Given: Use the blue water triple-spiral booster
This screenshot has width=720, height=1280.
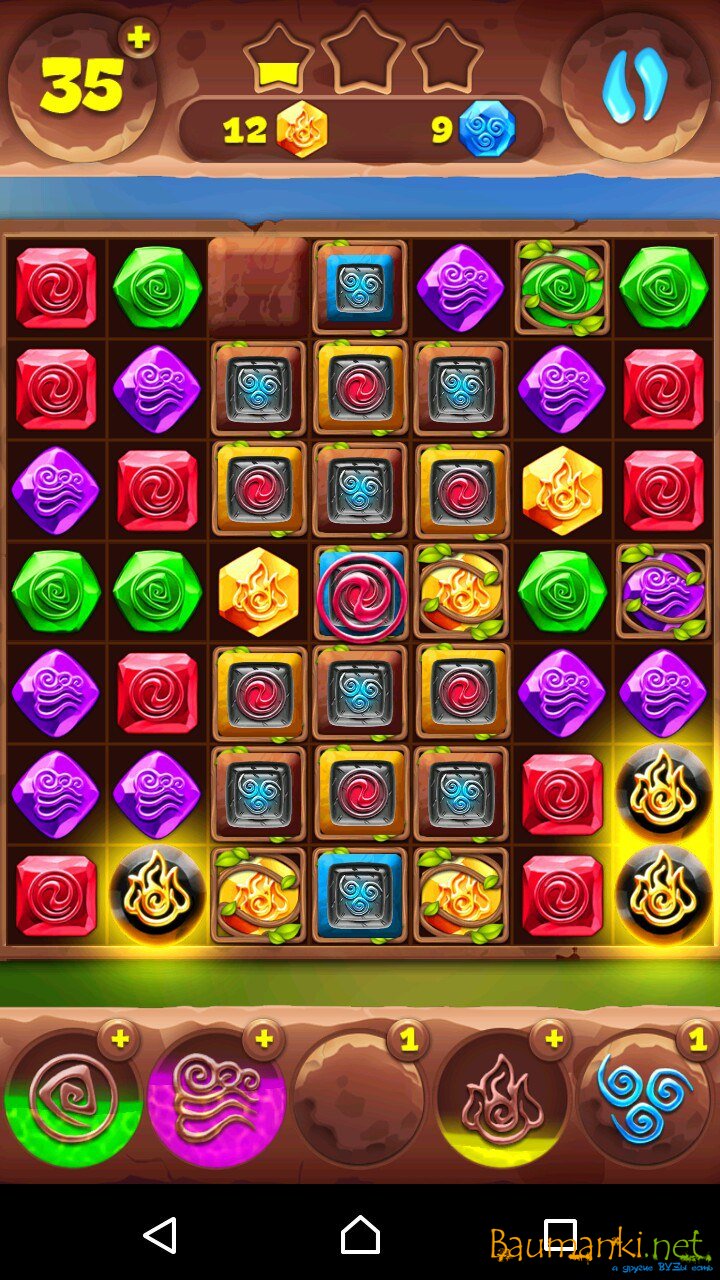Looking at the screenshot, I should (645, 1100).
